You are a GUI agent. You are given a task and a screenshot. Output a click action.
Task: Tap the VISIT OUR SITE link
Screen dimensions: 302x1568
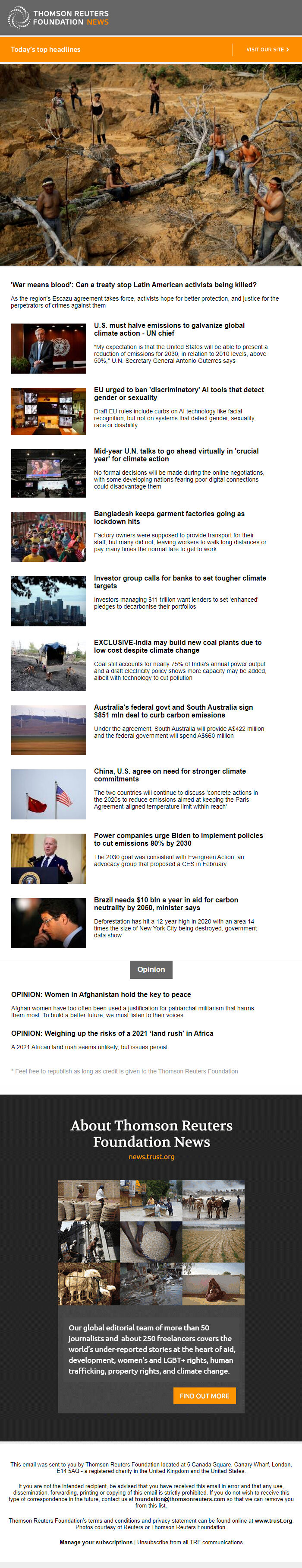pyautogui.click(x=267, y=49)
